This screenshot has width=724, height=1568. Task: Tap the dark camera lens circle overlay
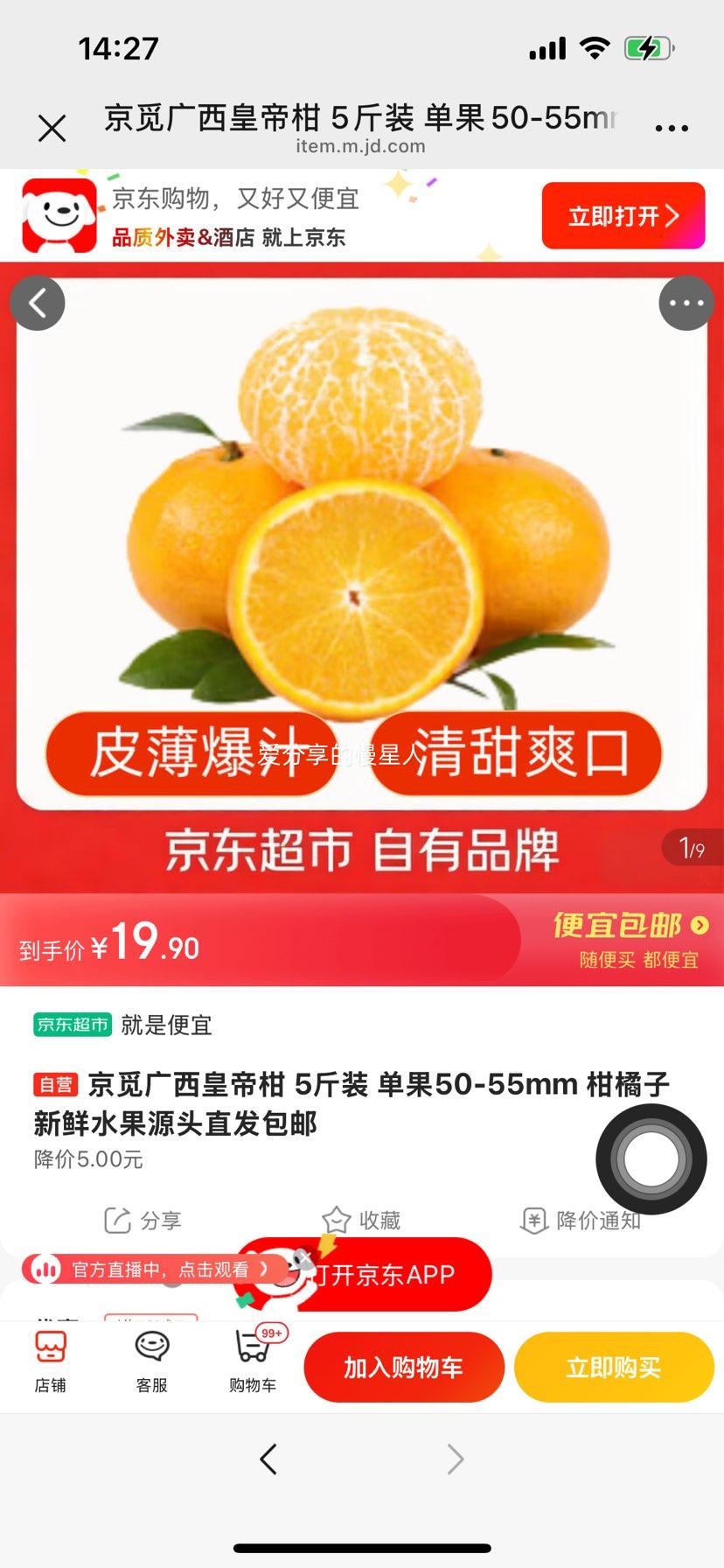[x=651, y=1158]
